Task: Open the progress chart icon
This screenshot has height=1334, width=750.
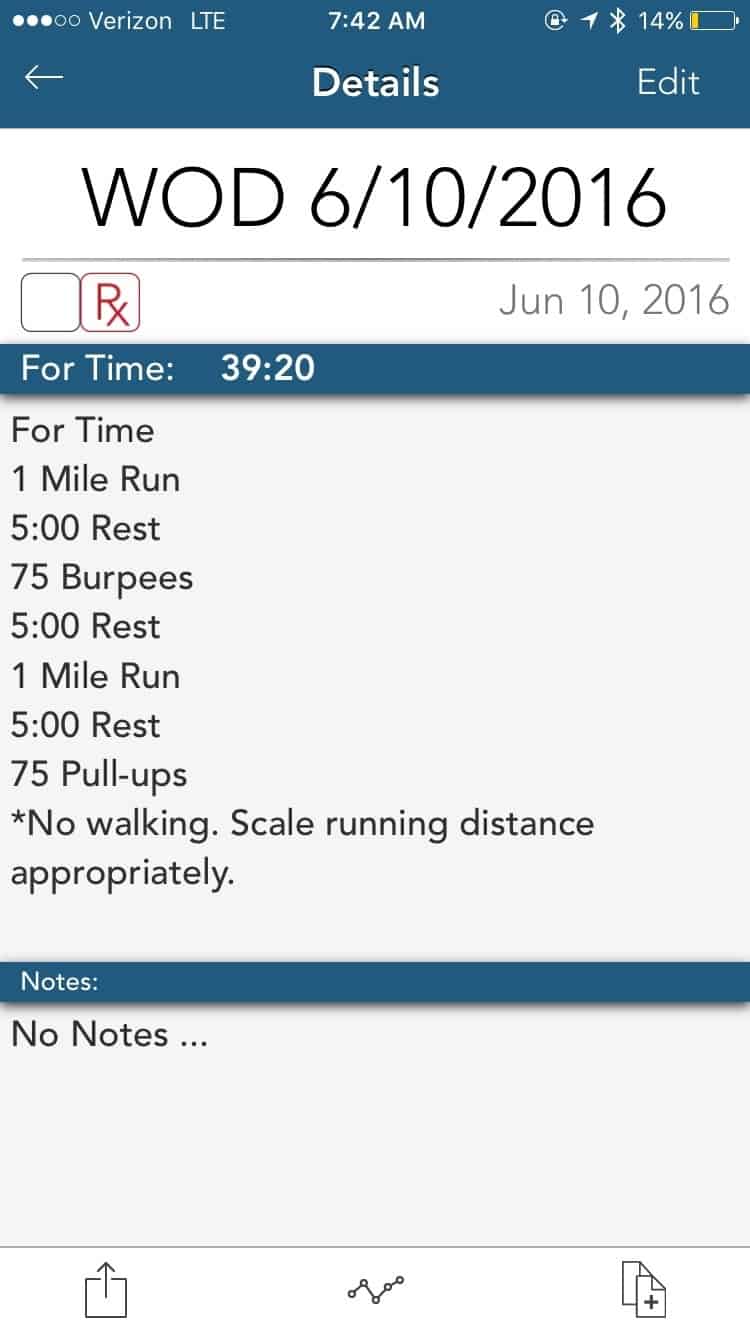Action: click(x=375, y=1290)
